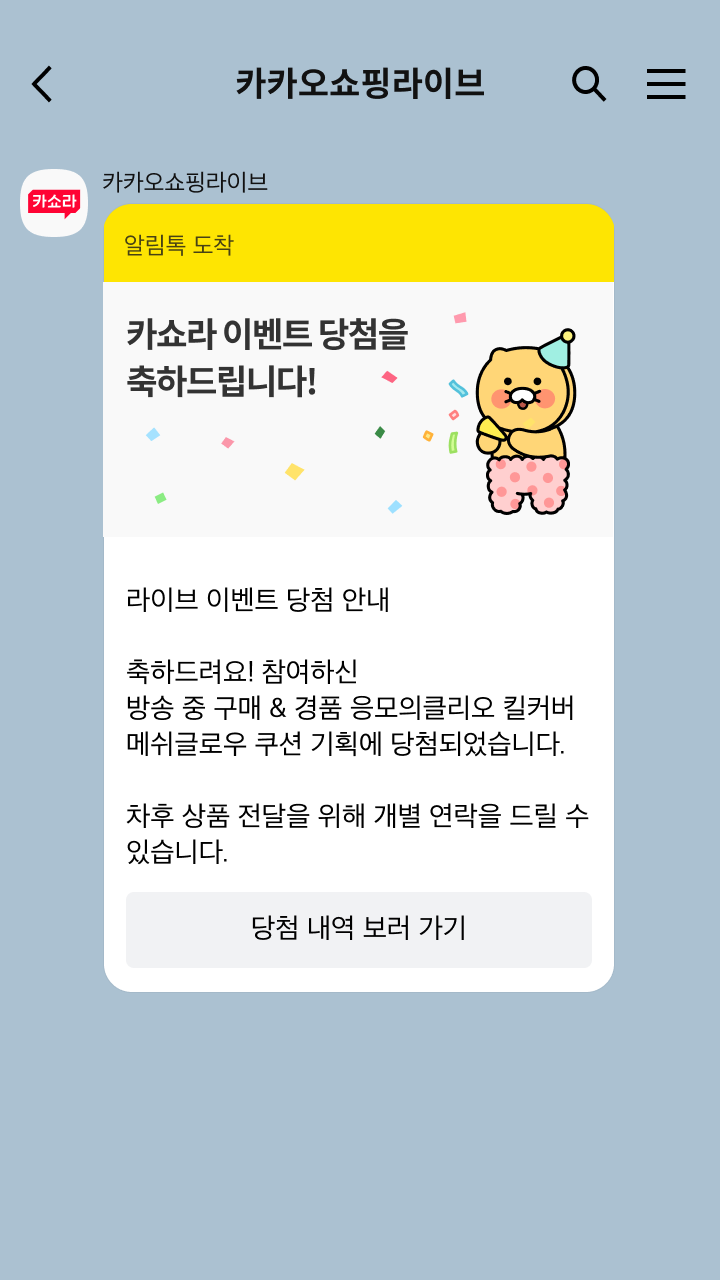Tap 당첨 내역 보러 가기 button

pyautogui.click(x=359, y=929)
